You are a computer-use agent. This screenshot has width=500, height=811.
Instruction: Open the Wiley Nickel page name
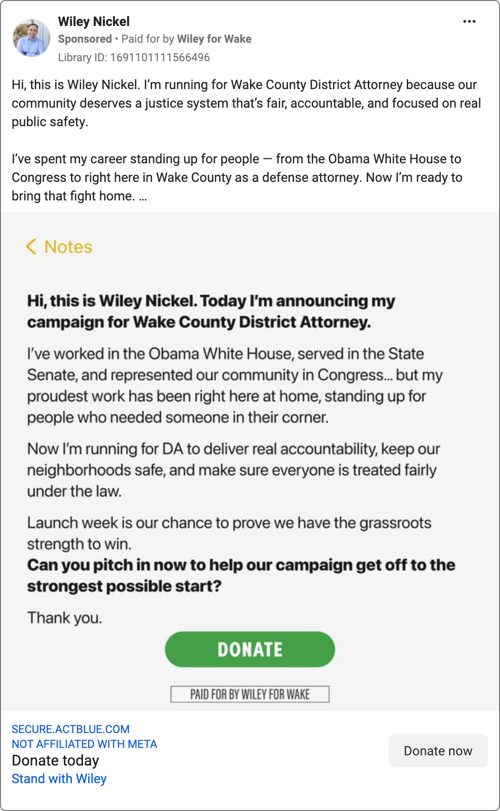(x=94, y=22)
